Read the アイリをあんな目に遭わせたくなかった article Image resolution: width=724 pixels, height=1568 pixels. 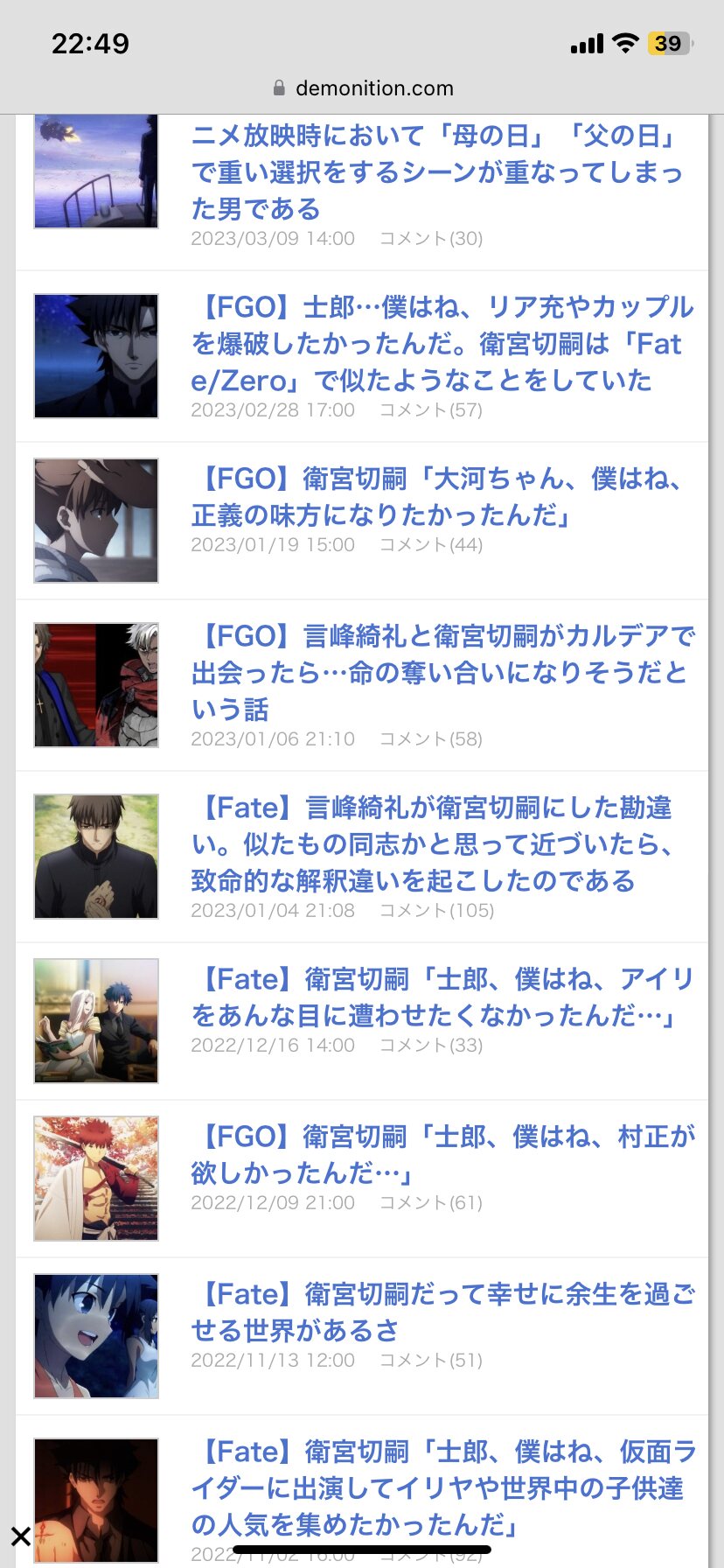click(x=442, y=997)
